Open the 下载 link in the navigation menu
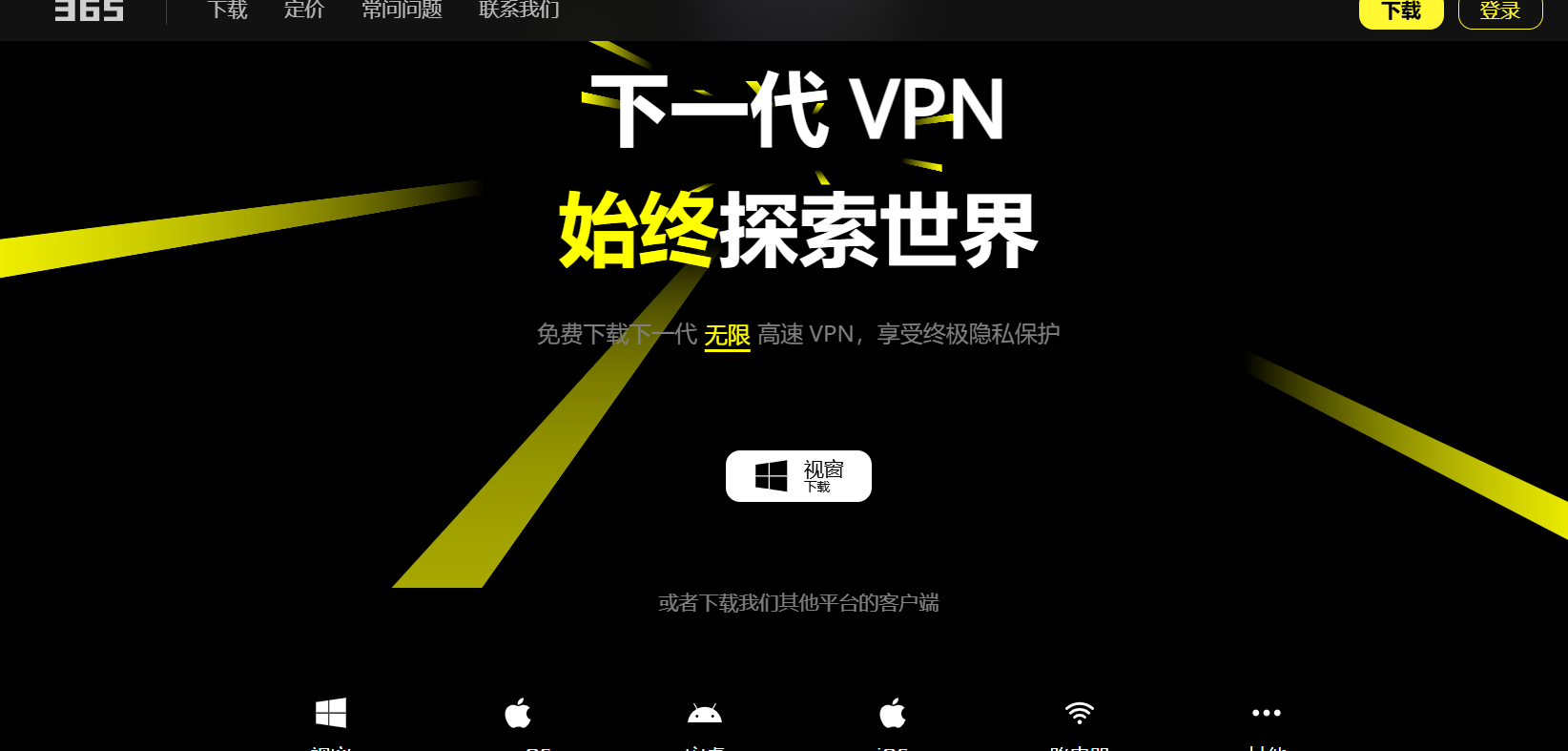Image resolution: width=1568 pixels, height=751 pixels. click(x=227, y=10)
